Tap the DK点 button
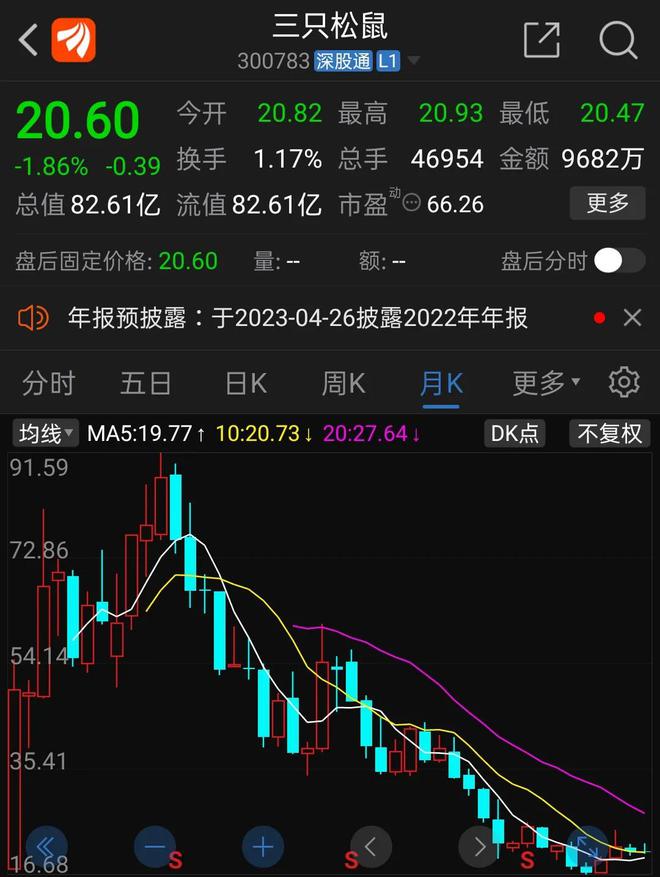 point(514,433)
